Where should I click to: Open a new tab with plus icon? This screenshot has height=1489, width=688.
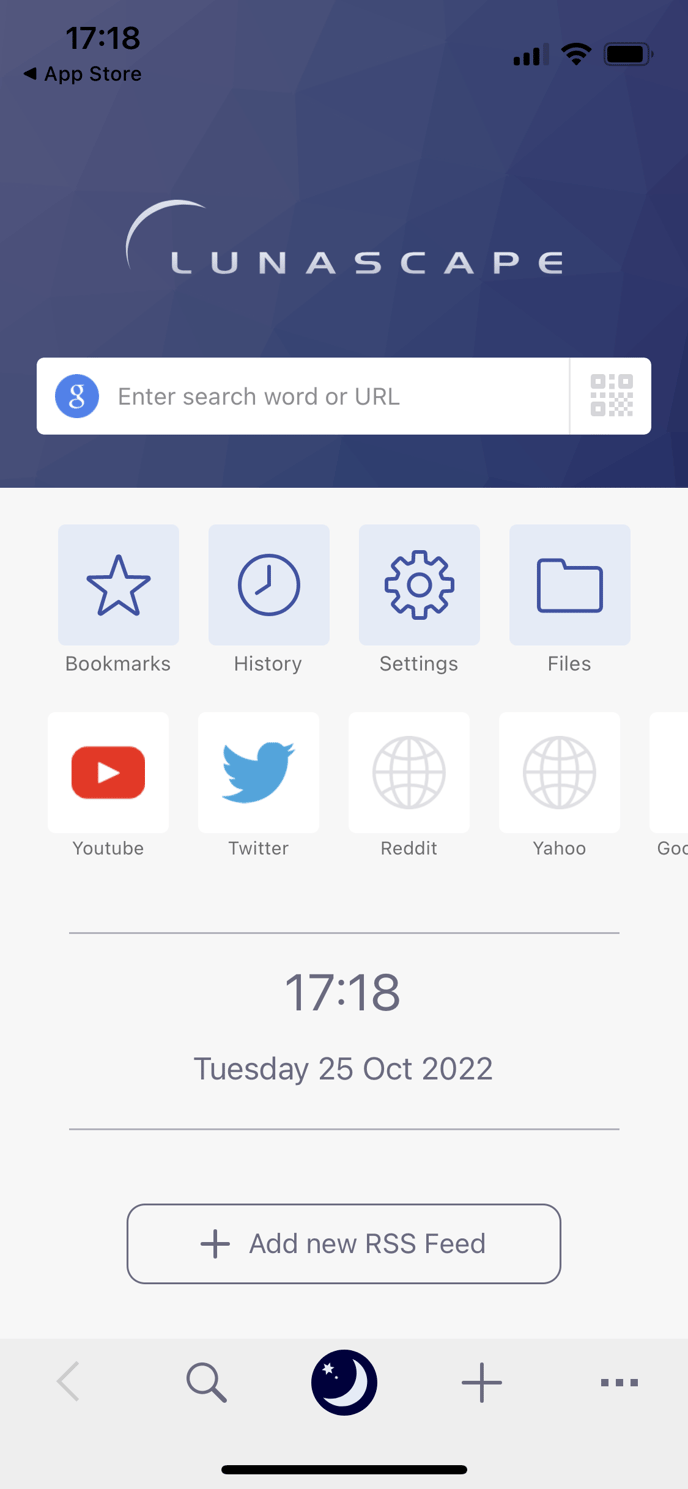pyautogui.click(x=482, y=1382)
